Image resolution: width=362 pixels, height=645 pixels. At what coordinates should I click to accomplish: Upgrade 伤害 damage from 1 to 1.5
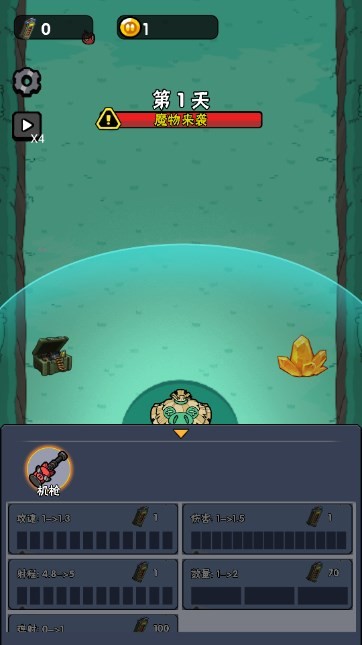click(x=267, y=529)
